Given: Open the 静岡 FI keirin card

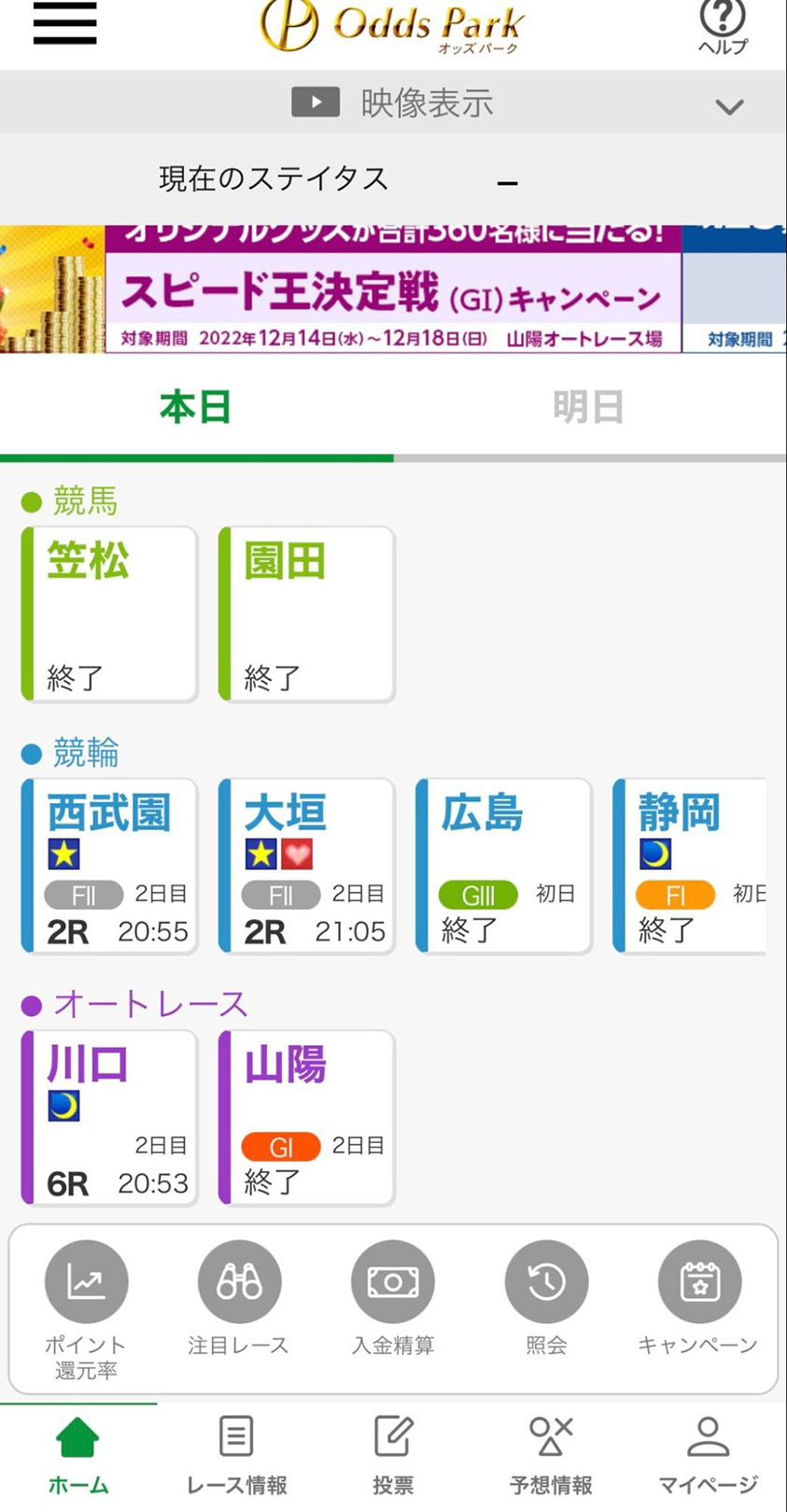Looking at the screenshot, I should 689,866.
